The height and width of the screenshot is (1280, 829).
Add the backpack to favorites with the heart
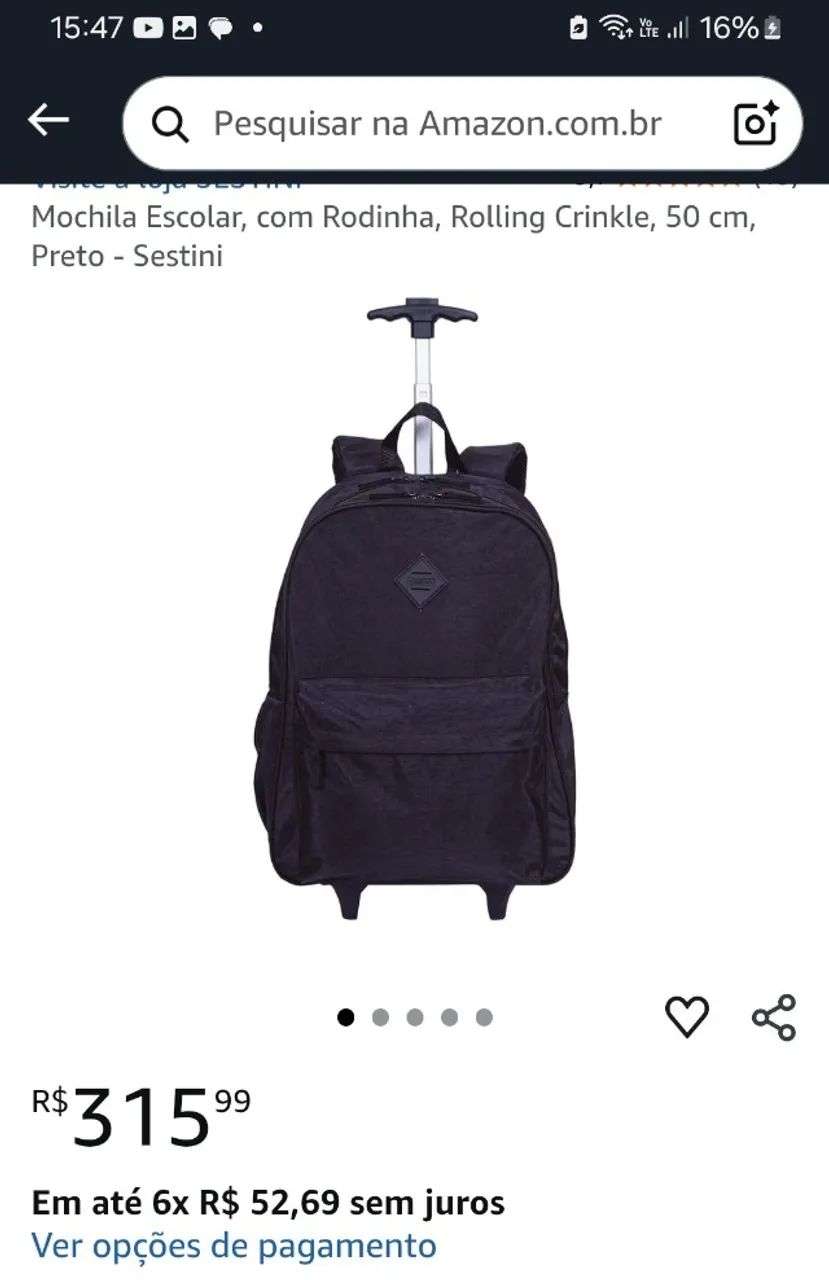(x=686, y=1016)
